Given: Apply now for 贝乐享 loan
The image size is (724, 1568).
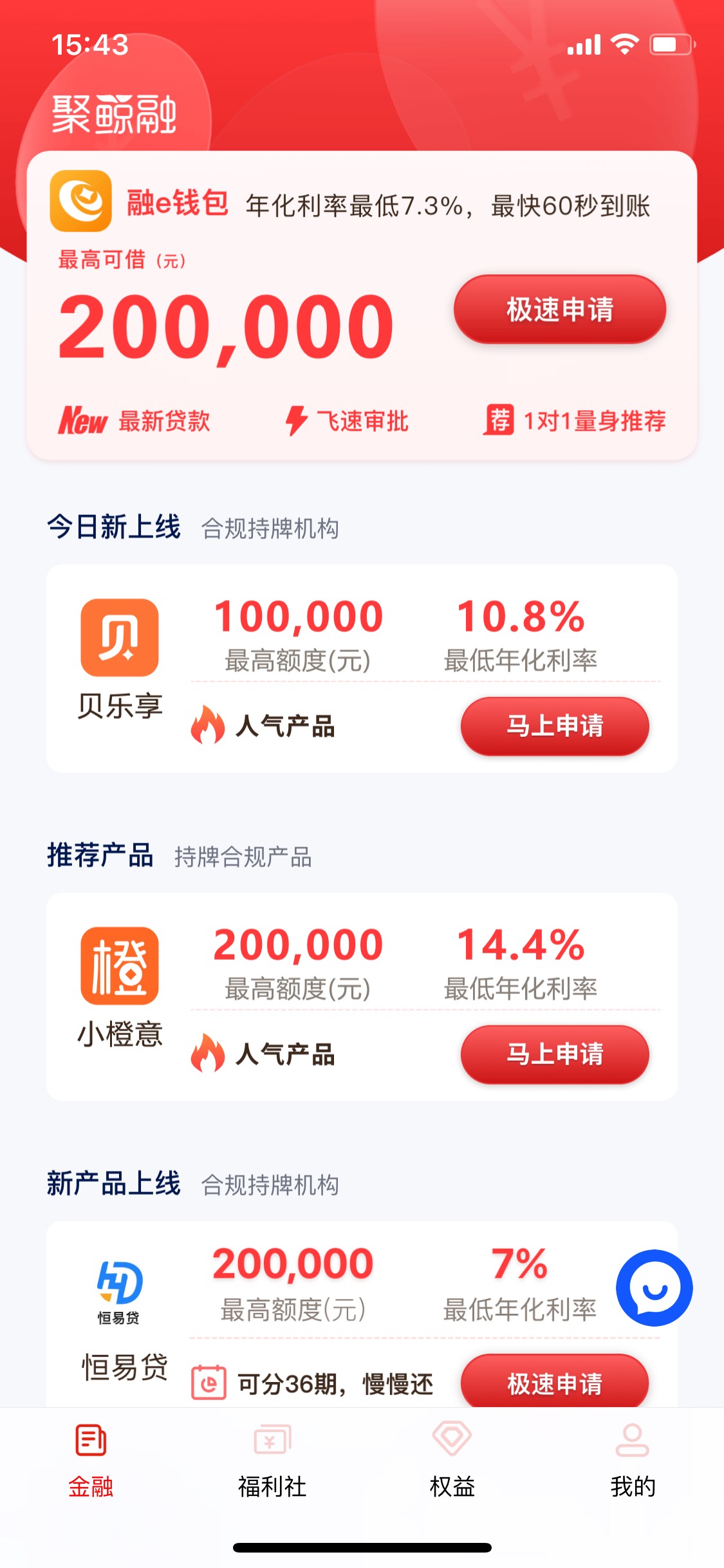Looking at the screenshot, I should [555, 726].
